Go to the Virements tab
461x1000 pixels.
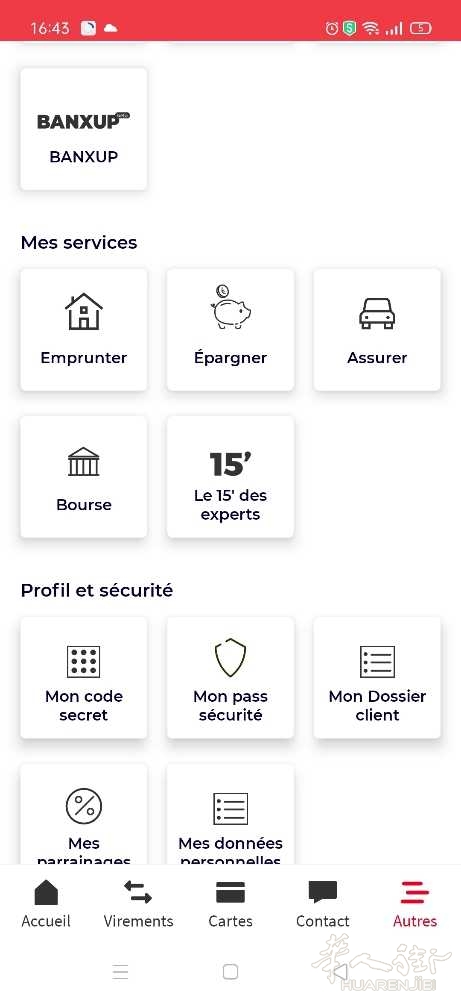(138, 904)
